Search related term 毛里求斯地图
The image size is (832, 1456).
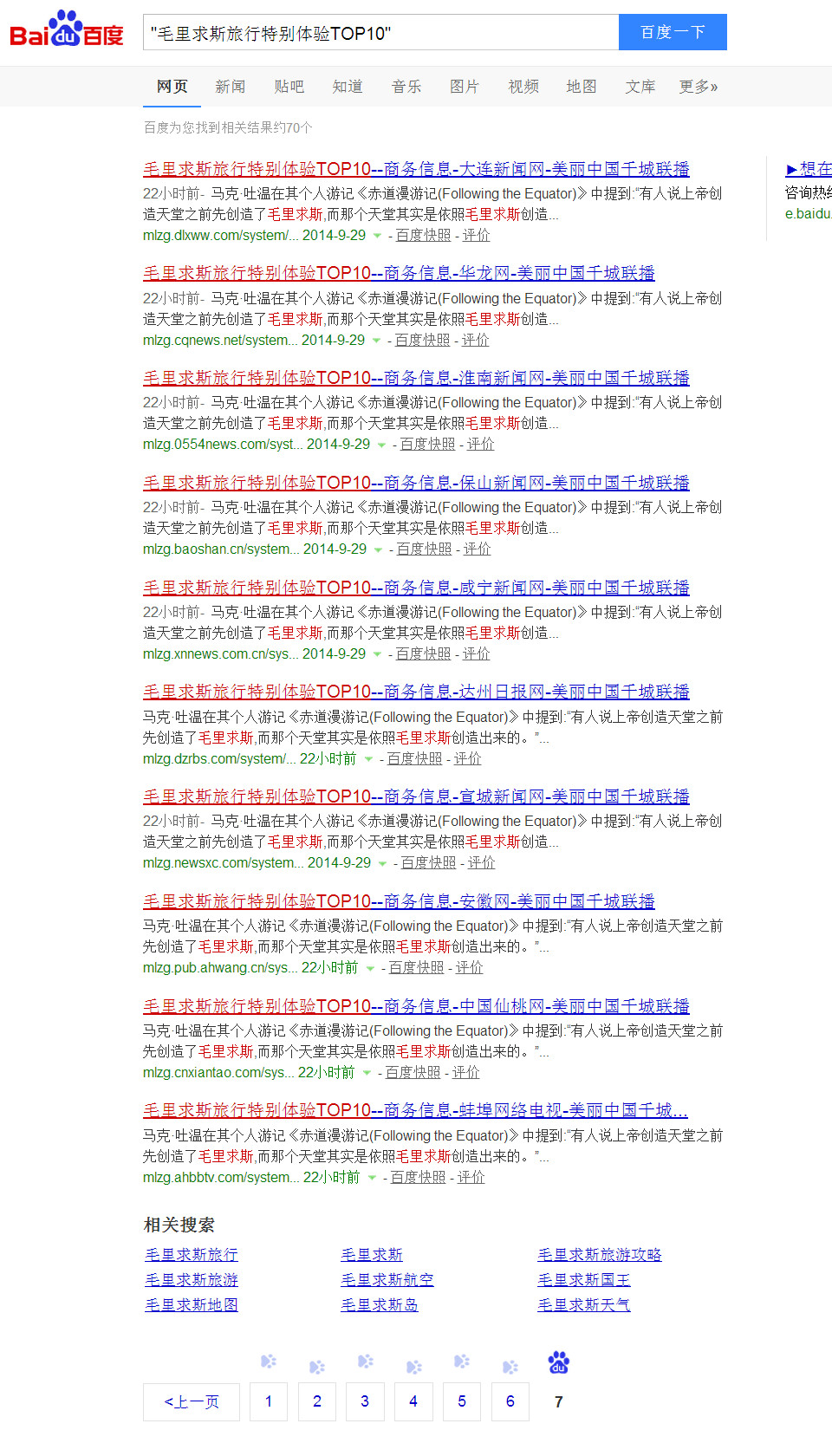(191, 1305)
